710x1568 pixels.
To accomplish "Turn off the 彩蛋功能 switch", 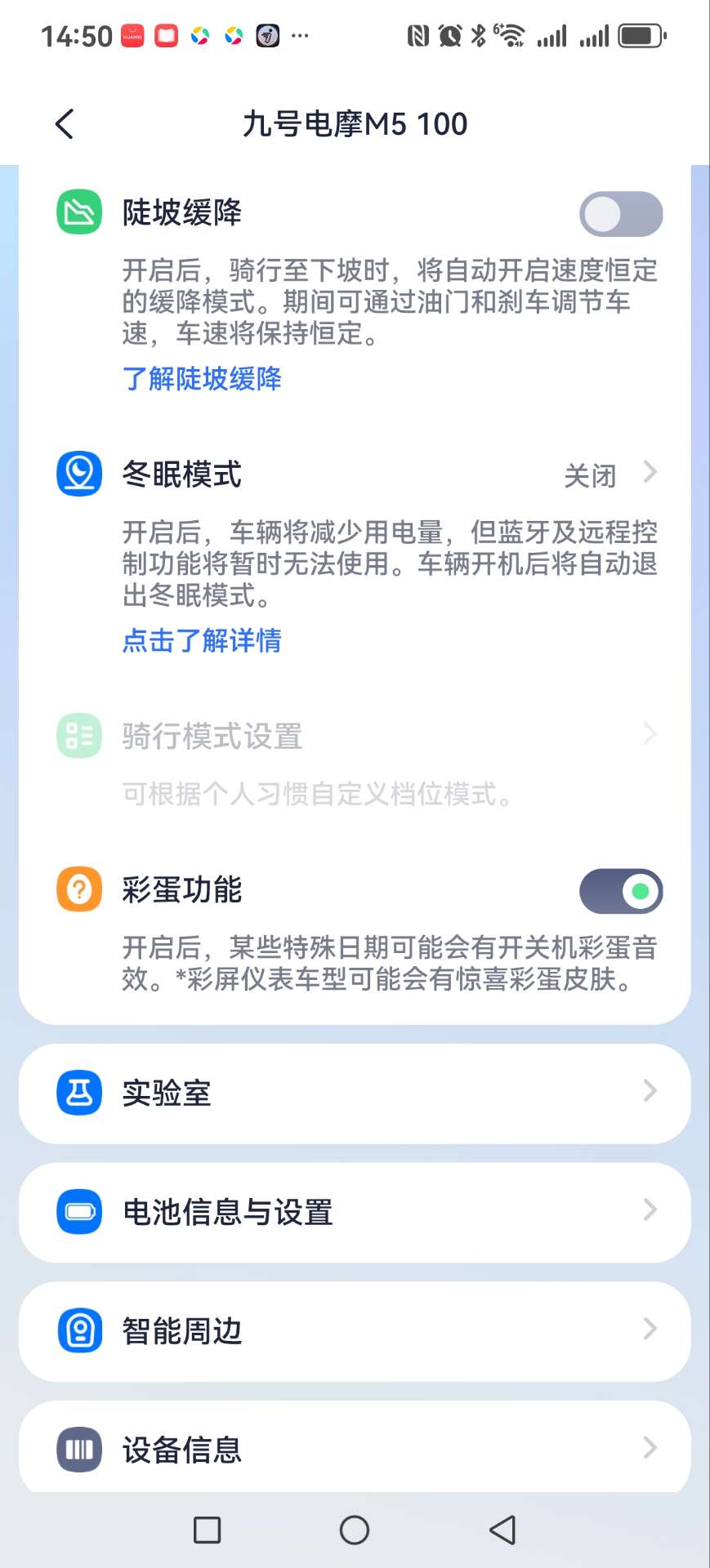I will click(620, 891).
